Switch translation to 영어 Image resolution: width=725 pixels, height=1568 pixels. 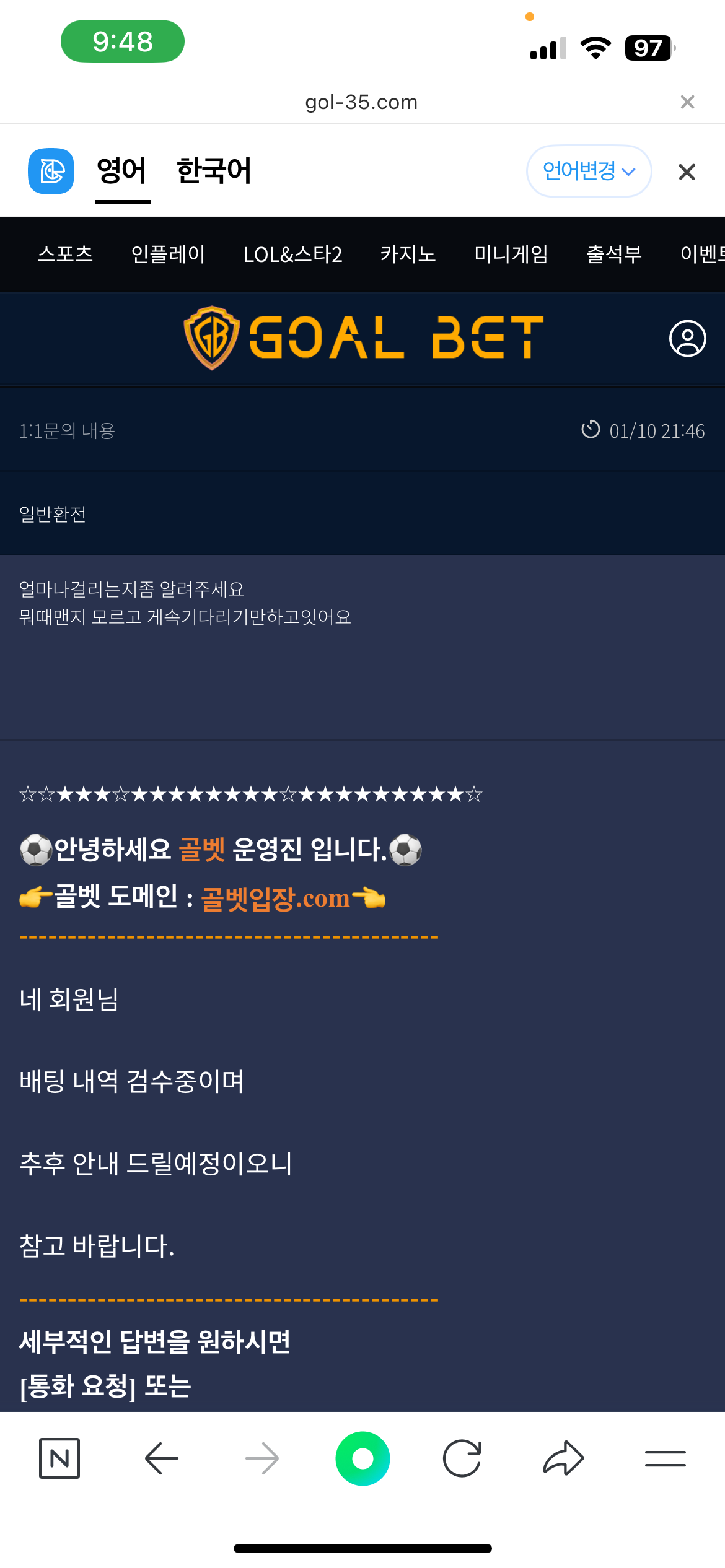coord(122,171)
